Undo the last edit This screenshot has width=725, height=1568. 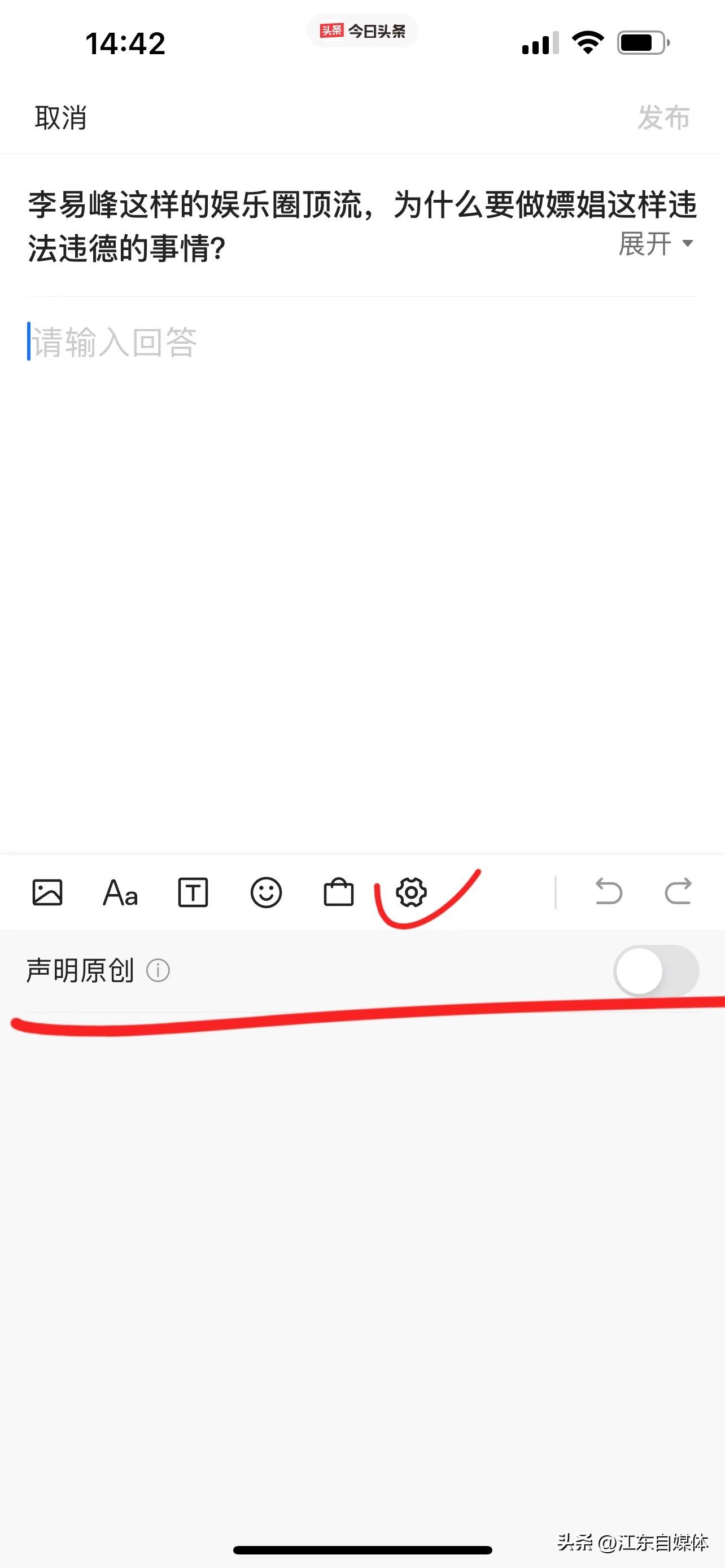[x=608, y=892]
